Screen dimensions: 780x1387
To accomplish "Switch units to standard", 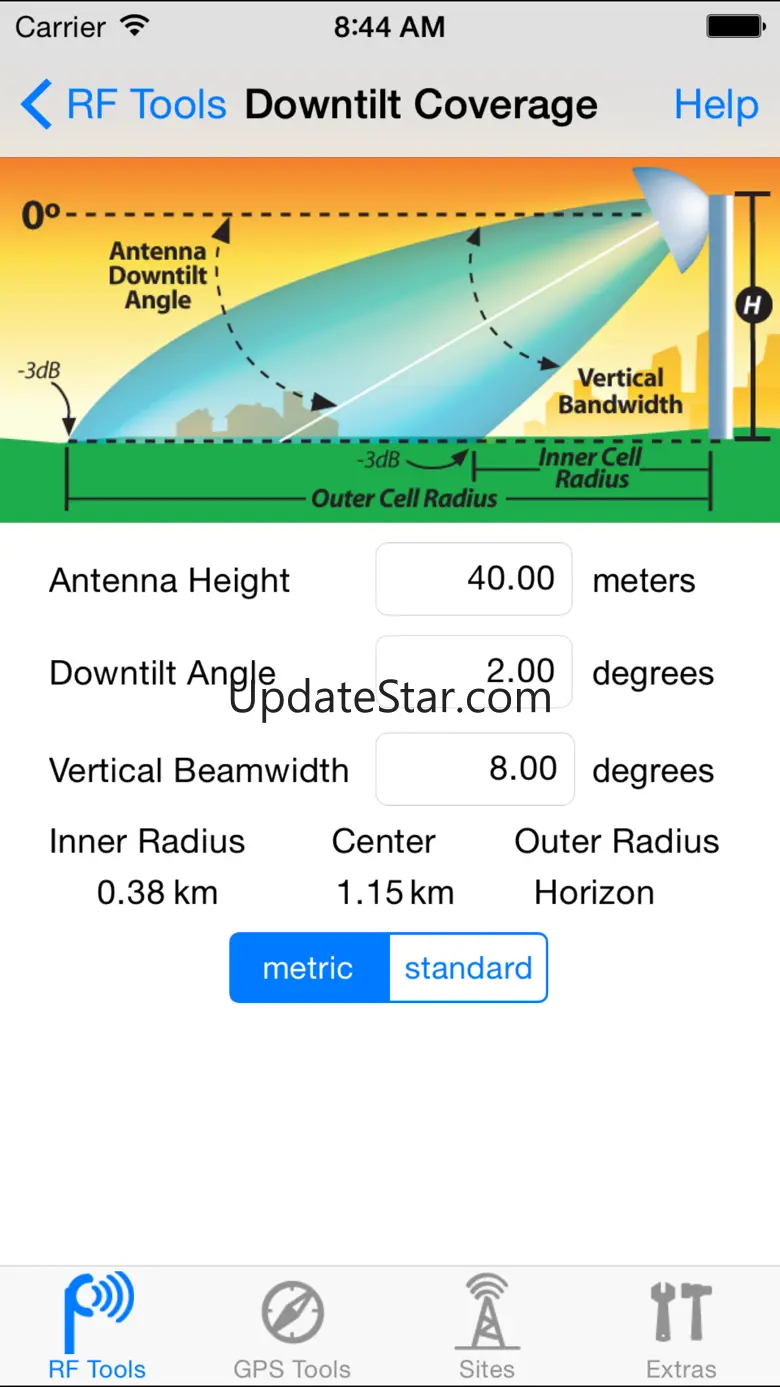I will tap(468, 968).
